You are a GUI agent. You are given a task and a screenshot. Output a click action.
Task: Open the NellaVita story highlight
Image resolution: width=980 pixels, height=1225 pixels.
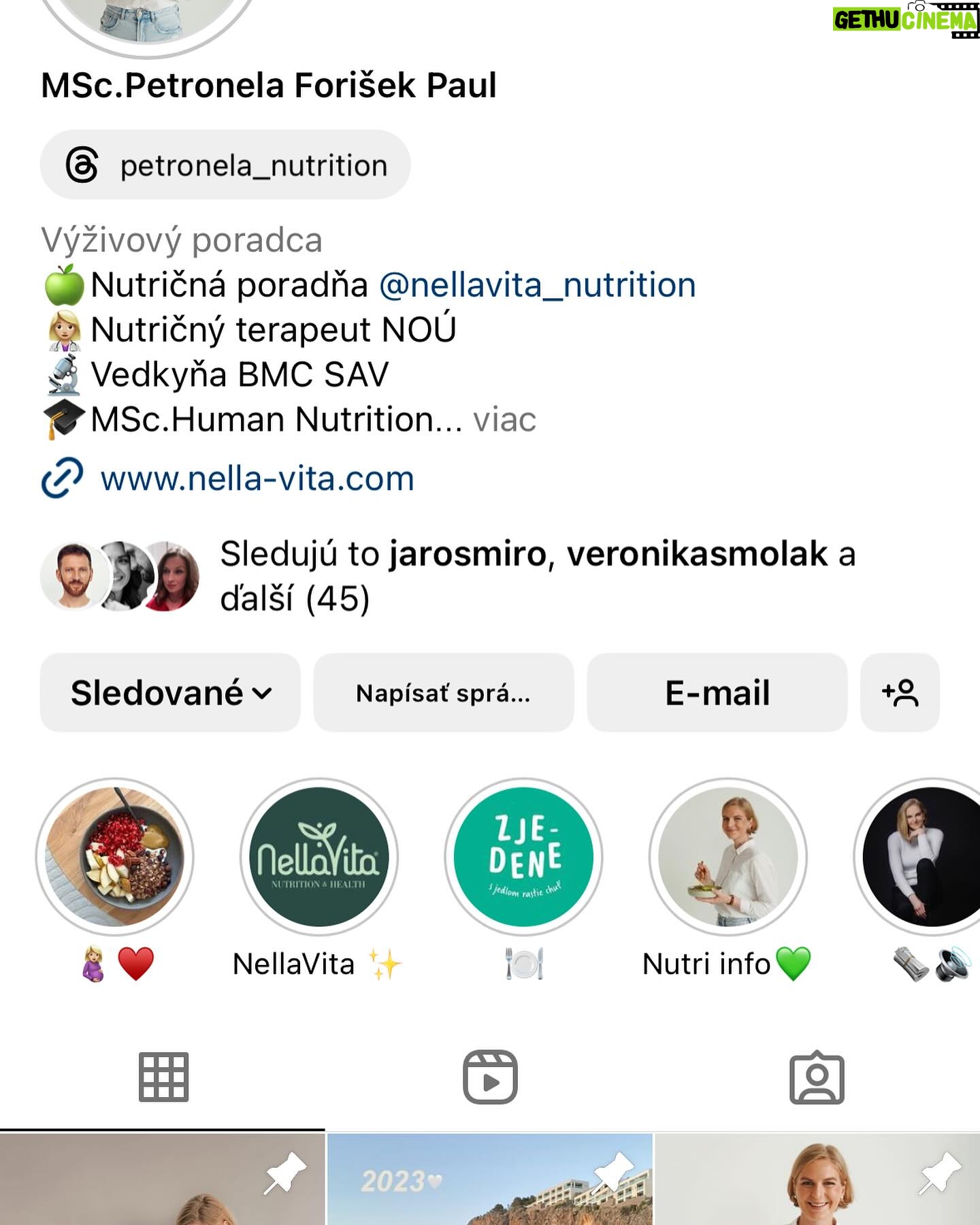pos(318,857)
